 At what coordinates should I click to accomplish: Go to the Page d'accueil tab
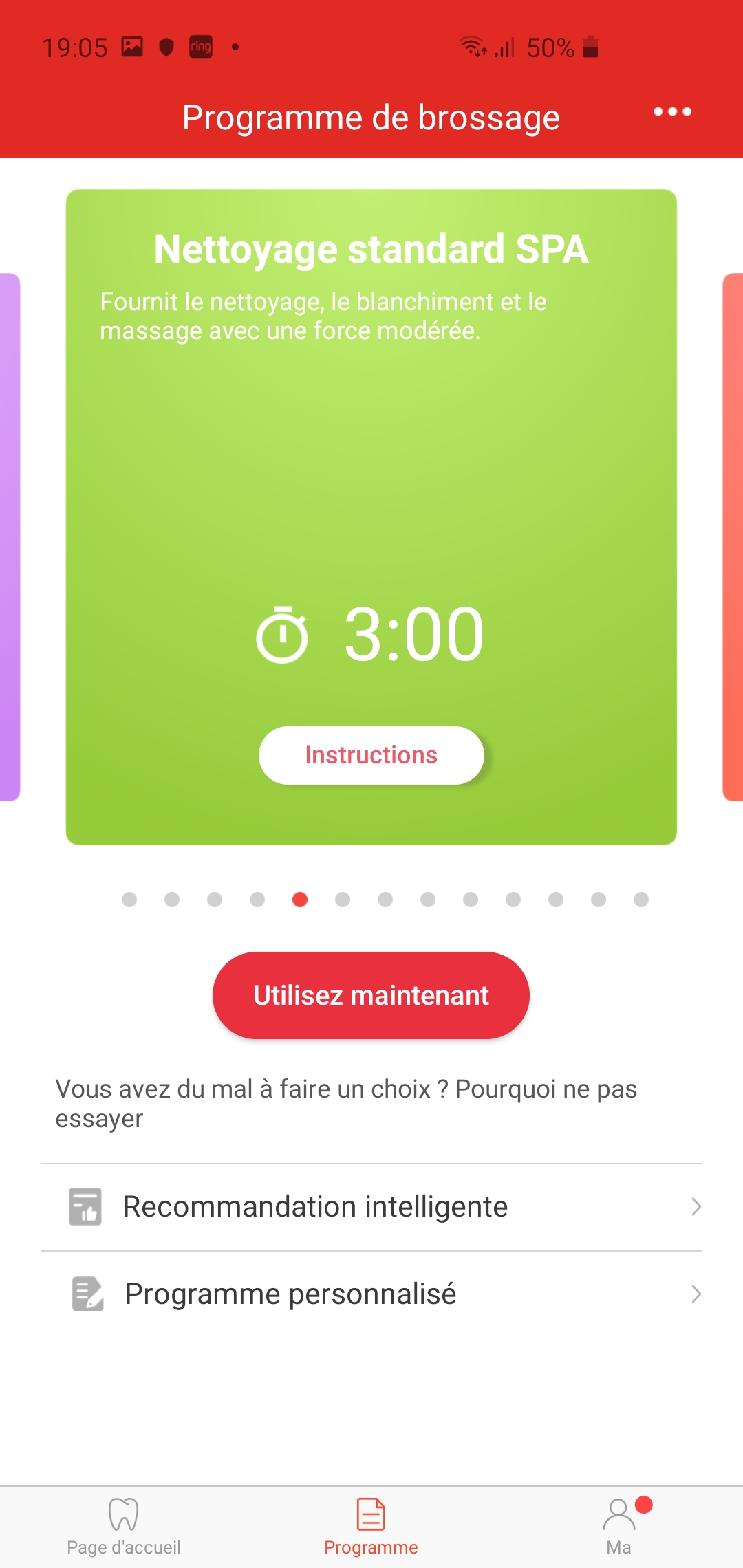124,1527
